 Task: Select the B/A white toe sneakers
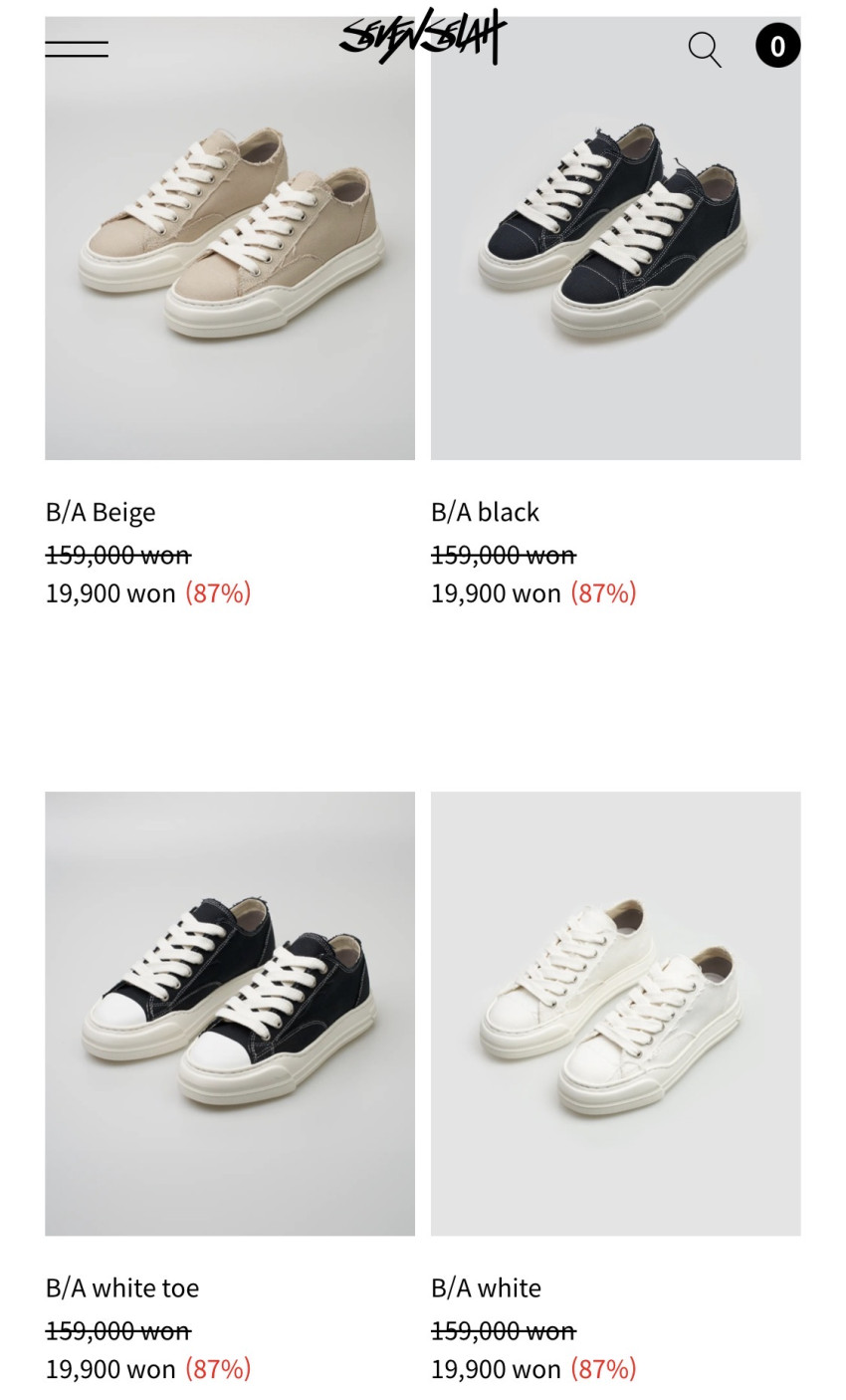(x=229, y=1013)
